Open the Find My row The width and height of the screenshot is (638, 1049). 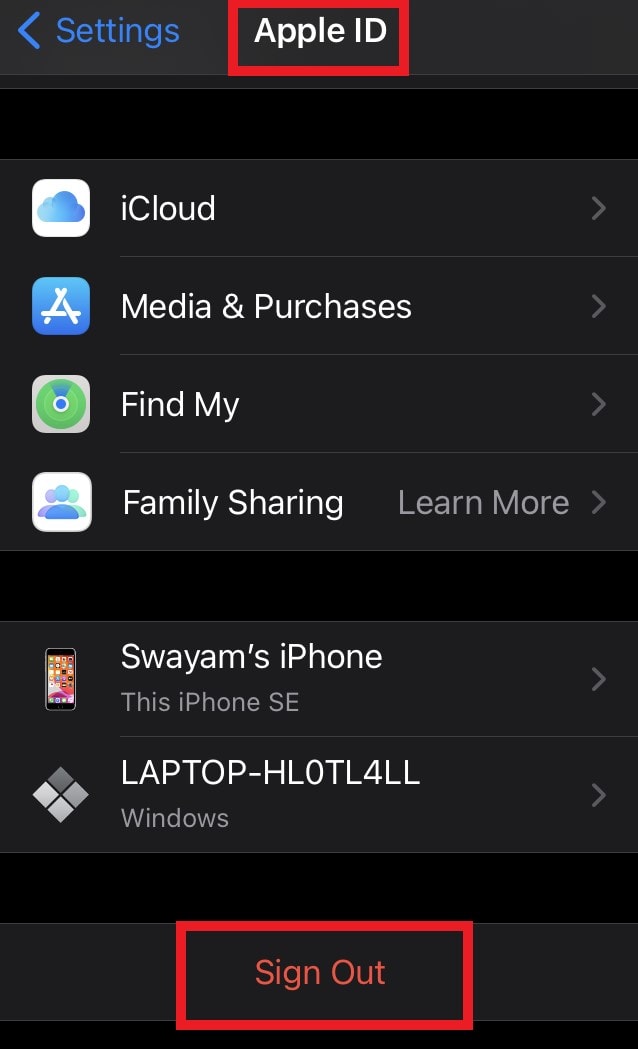319,404
